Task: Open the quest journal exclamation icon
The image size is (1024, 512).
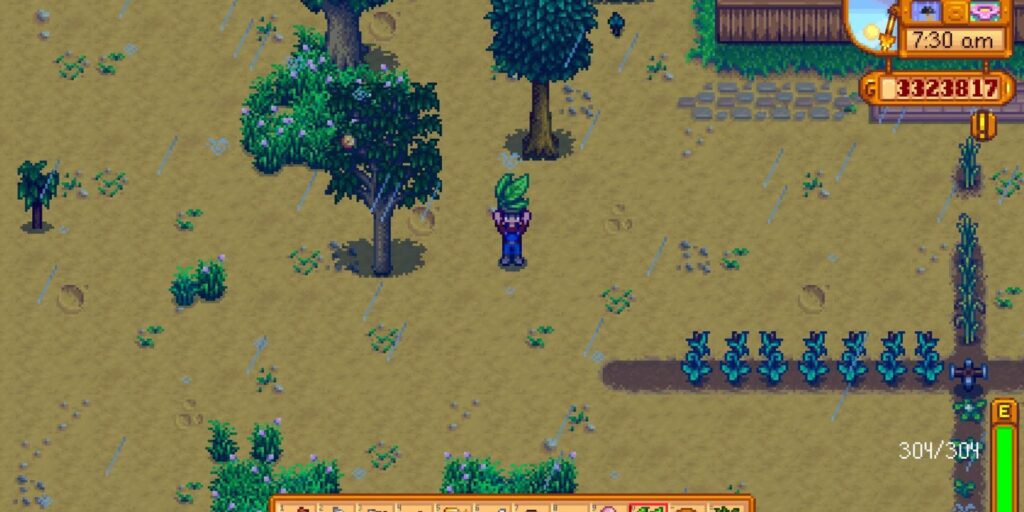Action: (x=984, y=126)
